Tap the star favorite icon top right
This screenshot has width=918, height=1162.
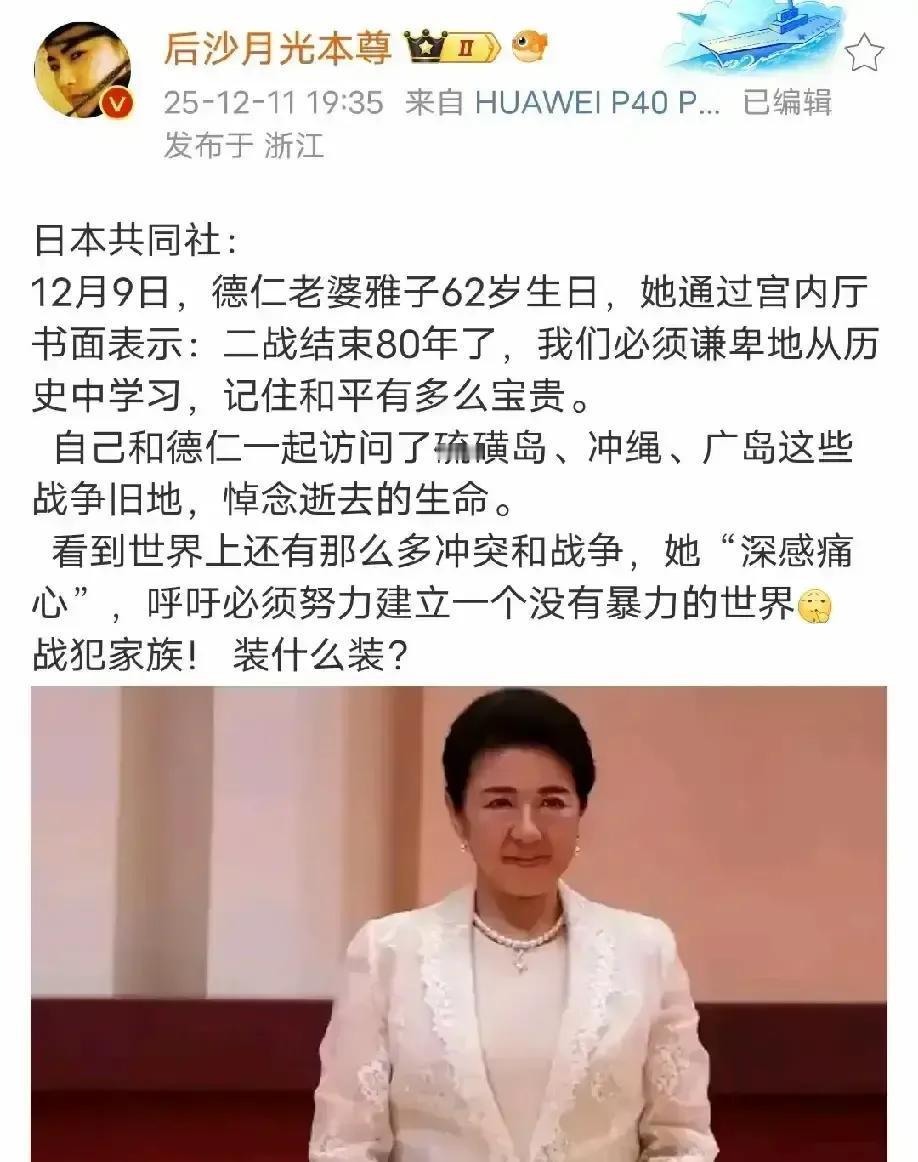point(862,50)
